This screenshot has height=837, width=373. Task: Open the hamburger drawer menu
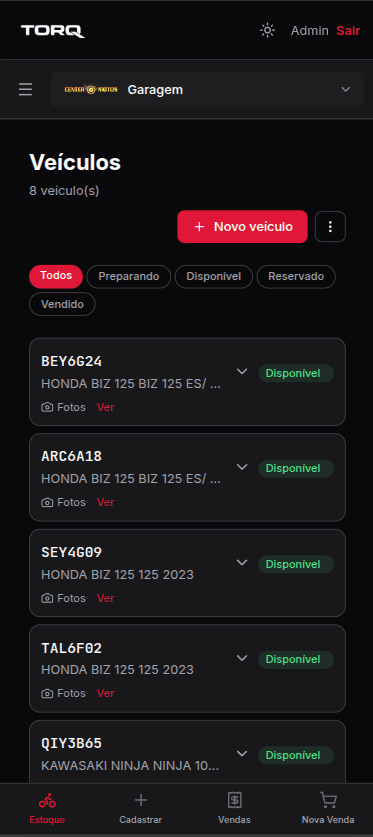[x=26, y=89]
